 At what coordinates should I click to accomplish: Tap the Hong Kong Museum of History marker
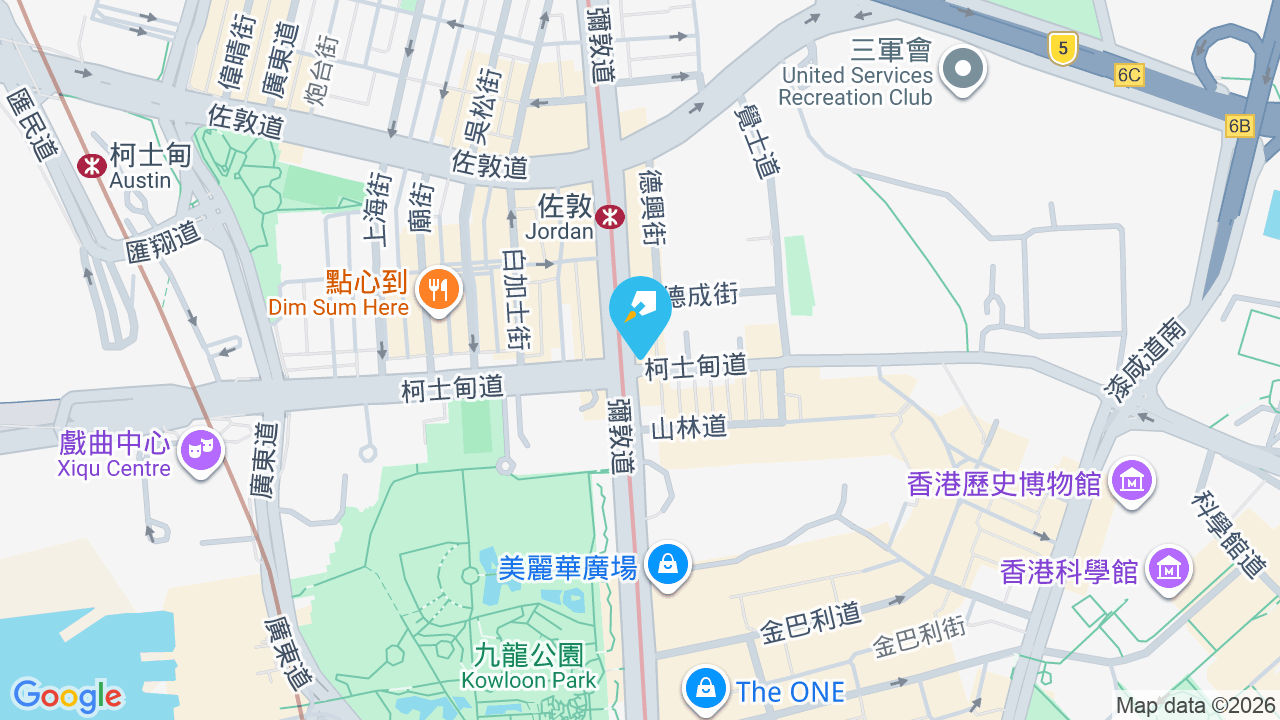tap(1132, 483)
